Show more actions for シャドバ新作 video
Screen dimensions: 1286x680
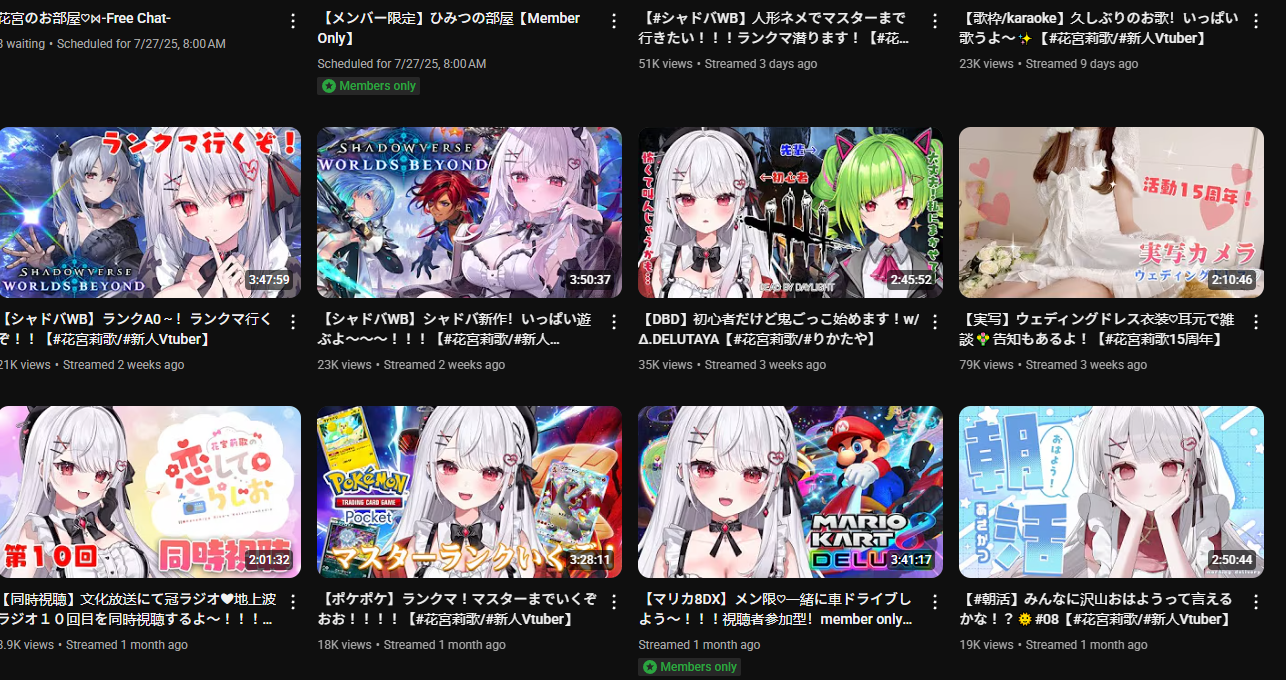click(614, 322)
